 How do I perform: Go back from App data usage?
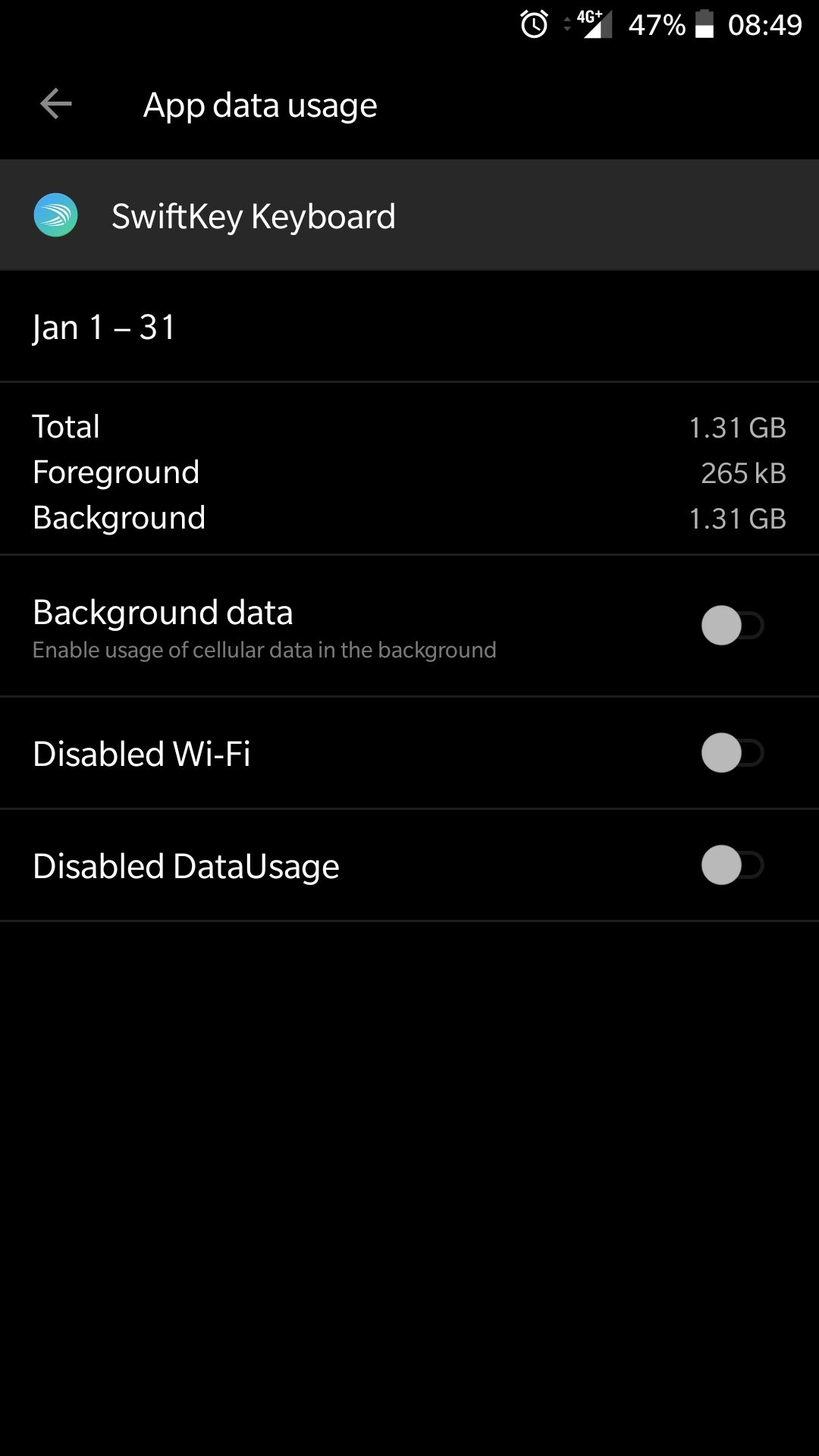tap(55, 104)
